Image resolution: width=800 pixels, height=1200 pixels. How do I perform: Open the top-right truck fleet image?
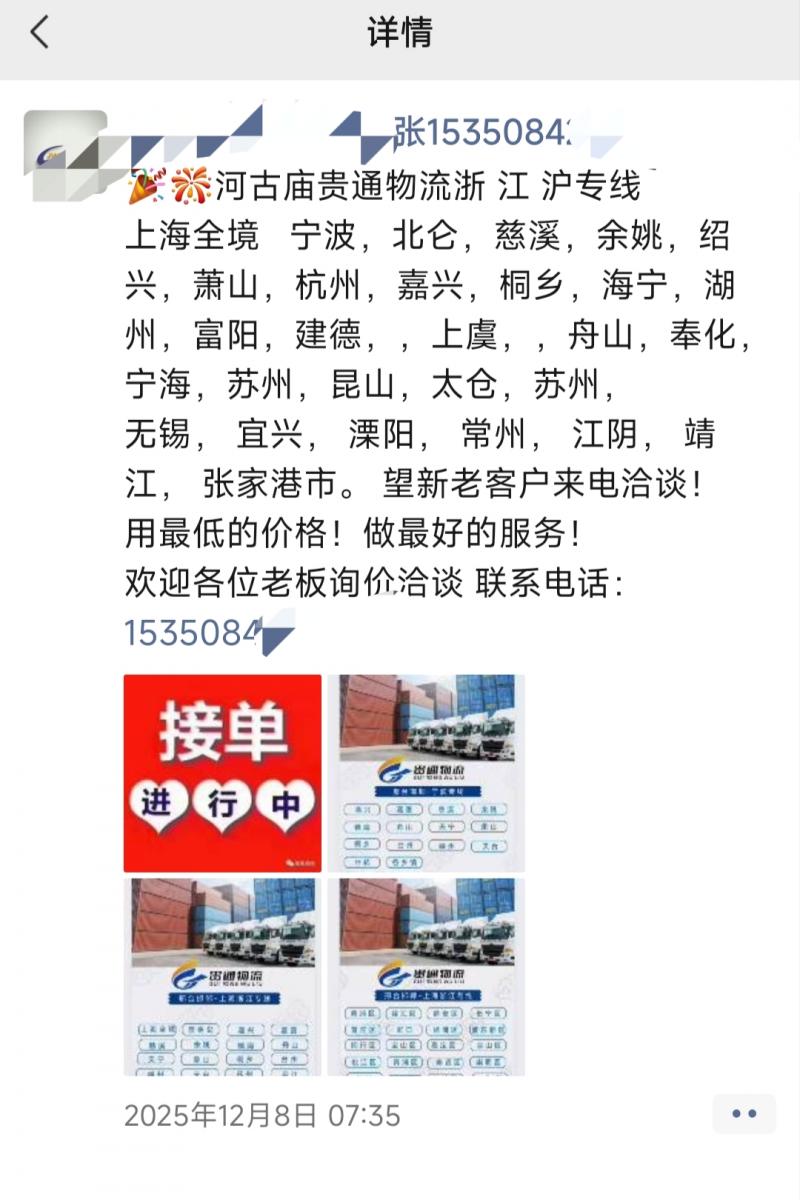click(426, 773)
